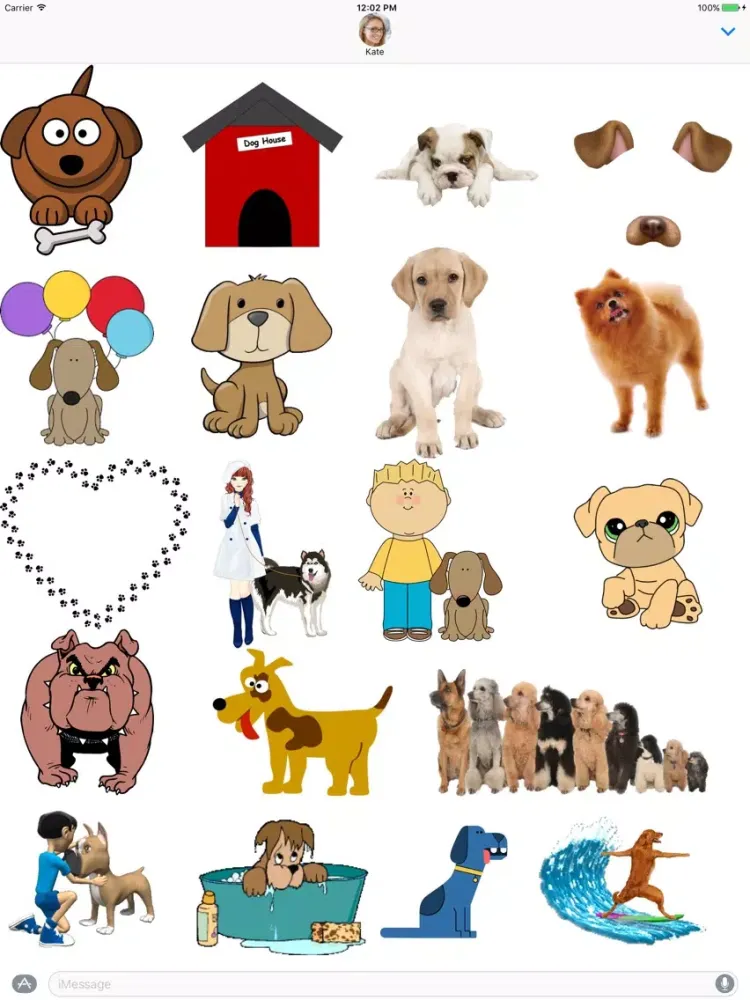The width and height of the screenshot is (750, 1000).
Task: Collapse the sticker app drawer with the chevron
Action: point(728,31)
